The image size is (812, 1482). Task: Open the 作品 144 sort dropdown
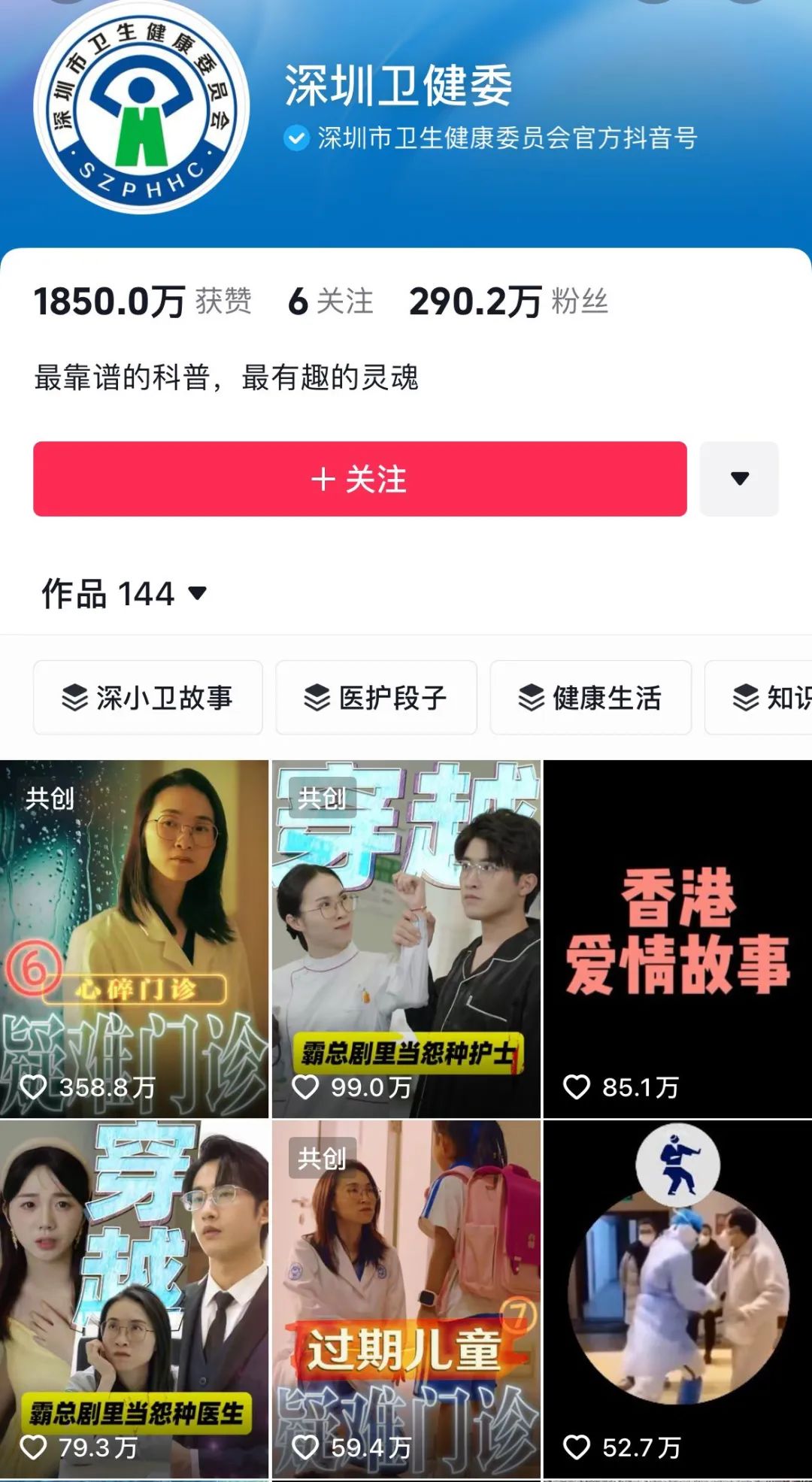coord(124,594)
